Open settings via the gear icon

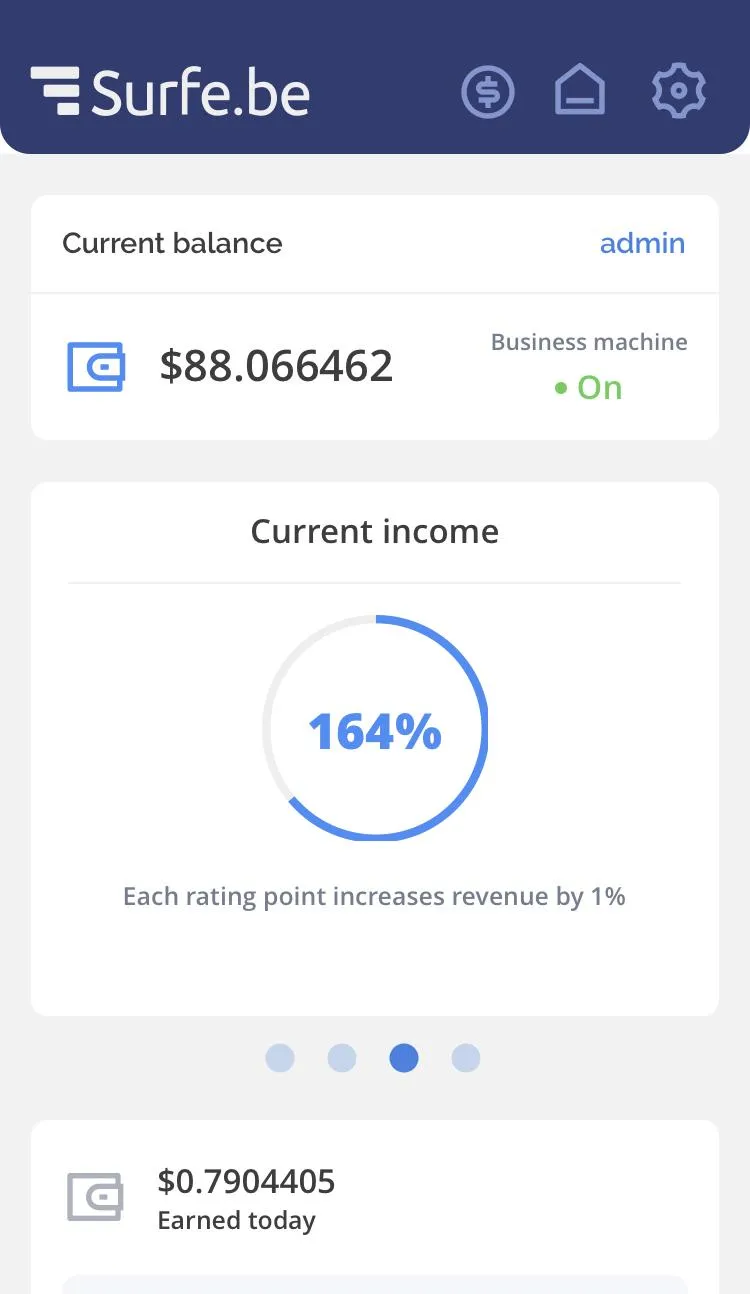pos(679,92)
